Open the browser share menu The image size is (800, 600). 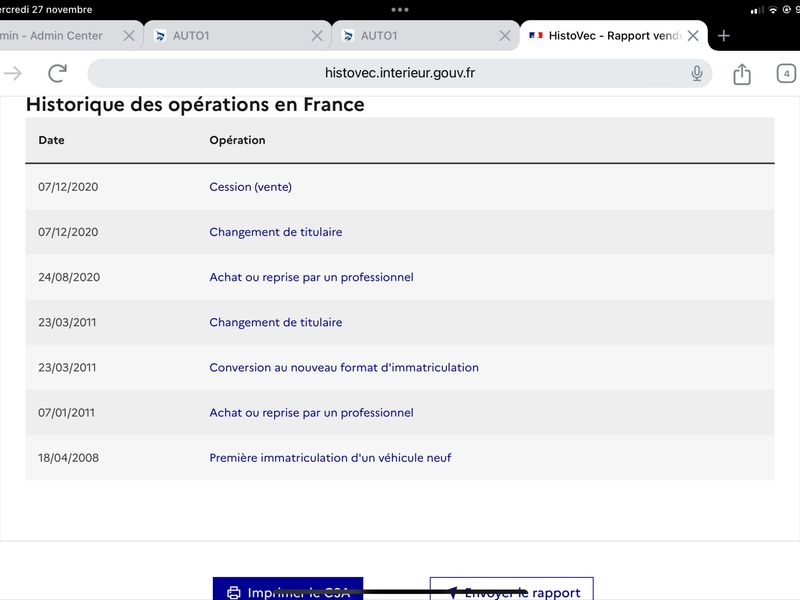click(742, 74)
